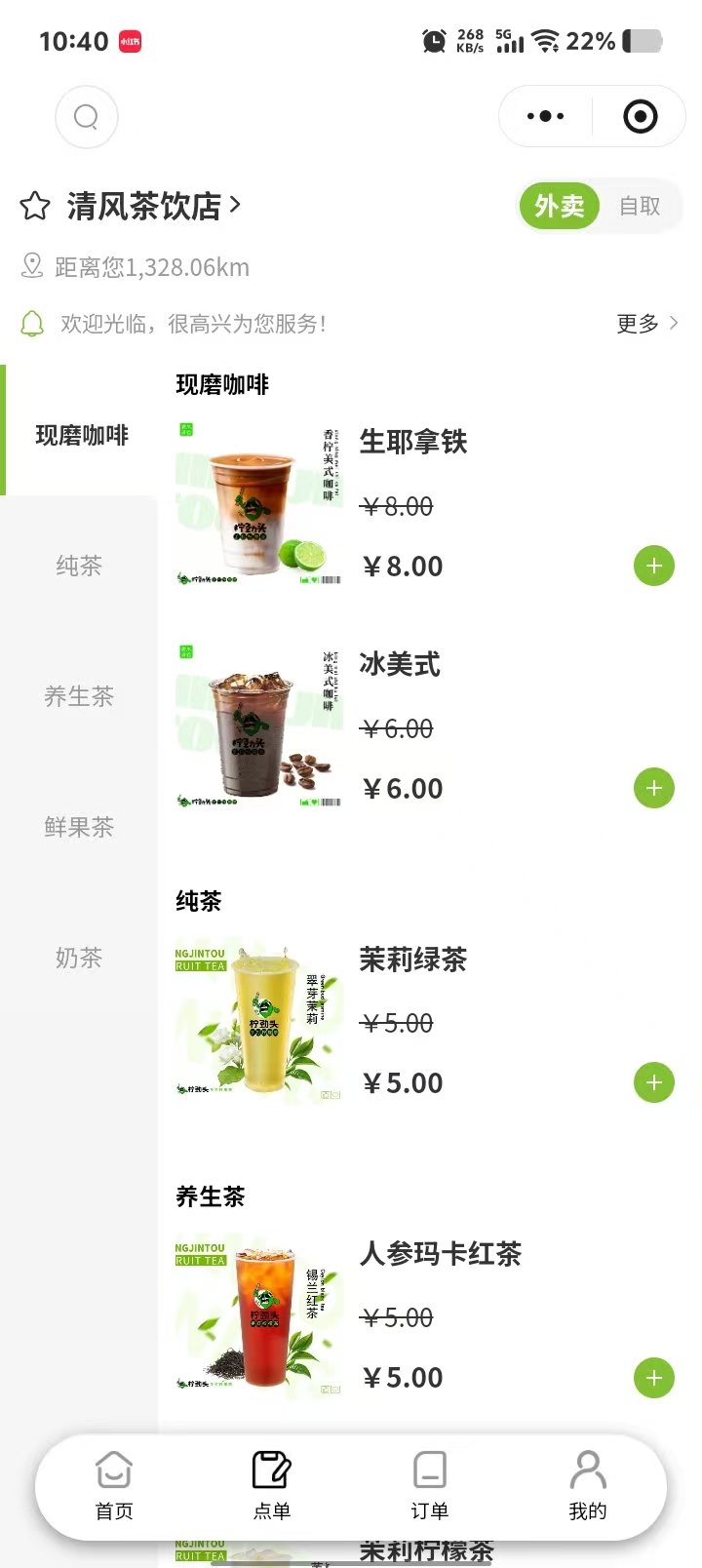Add 冰美式 to the cart
The image size is (702, 1568).
(653, 788)
